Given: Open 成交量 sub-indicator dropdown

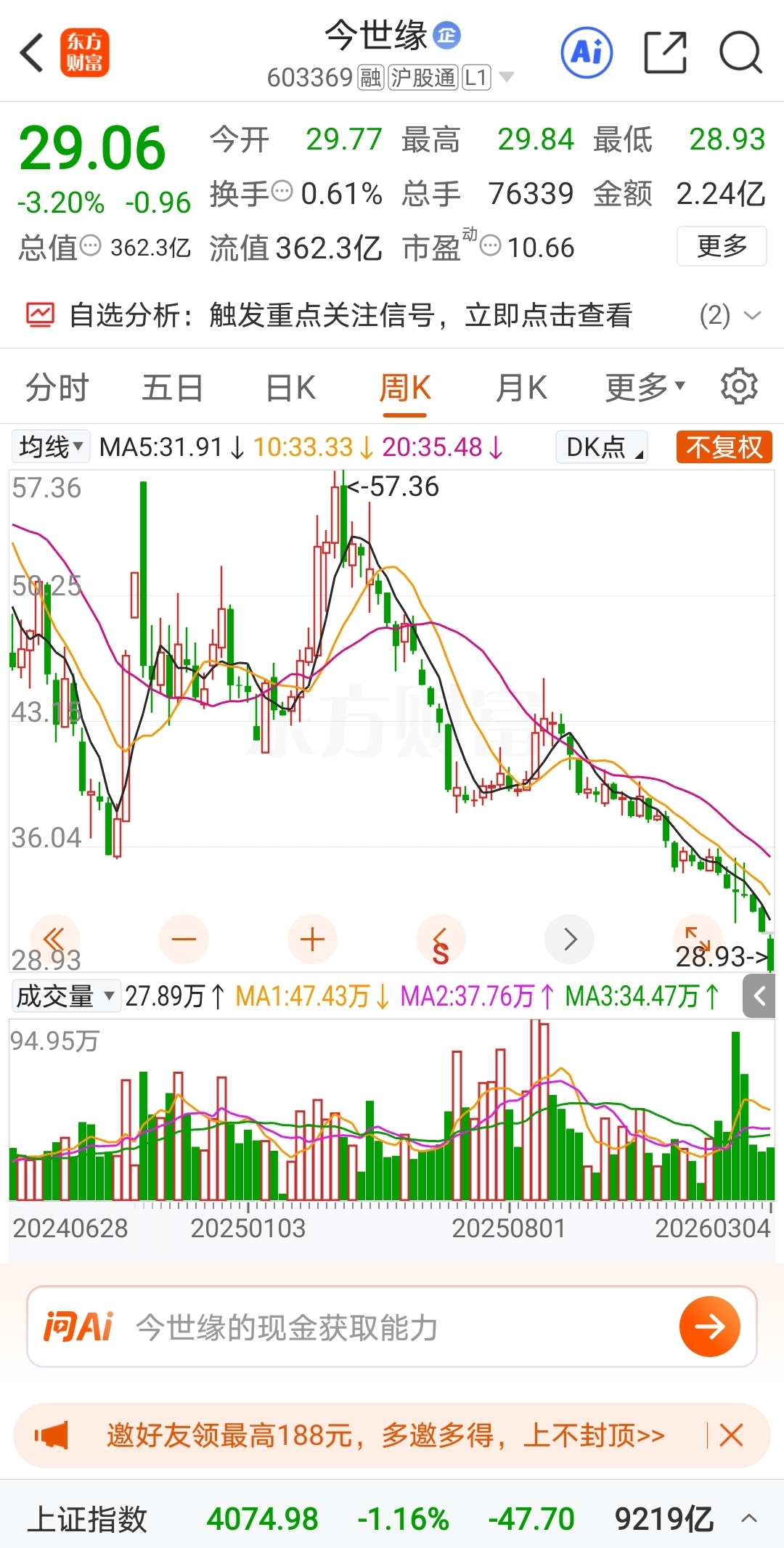Looking at the screenshot, I should pos(65,995).
